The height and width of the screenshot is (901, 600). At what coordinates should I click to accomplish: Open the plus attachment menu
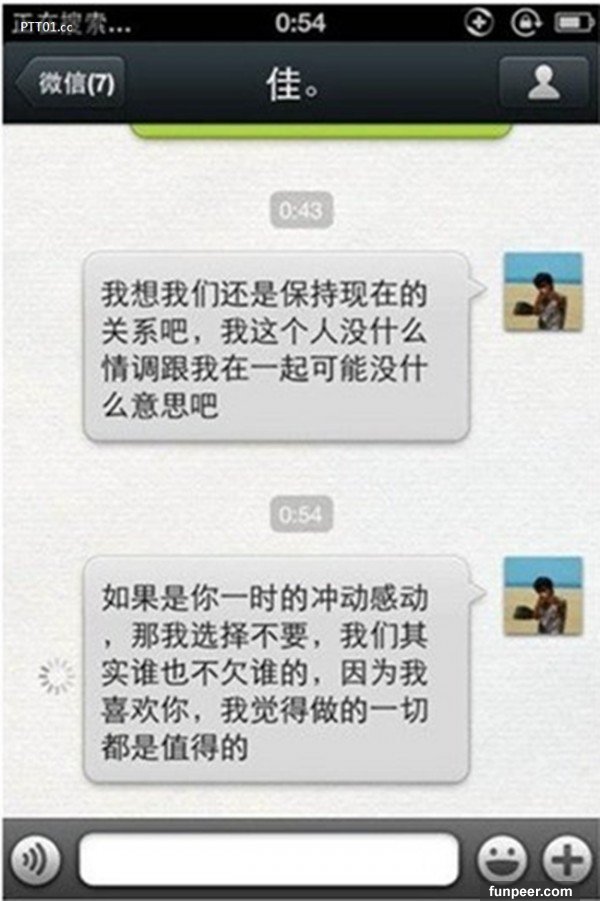[x=567, y=860]
